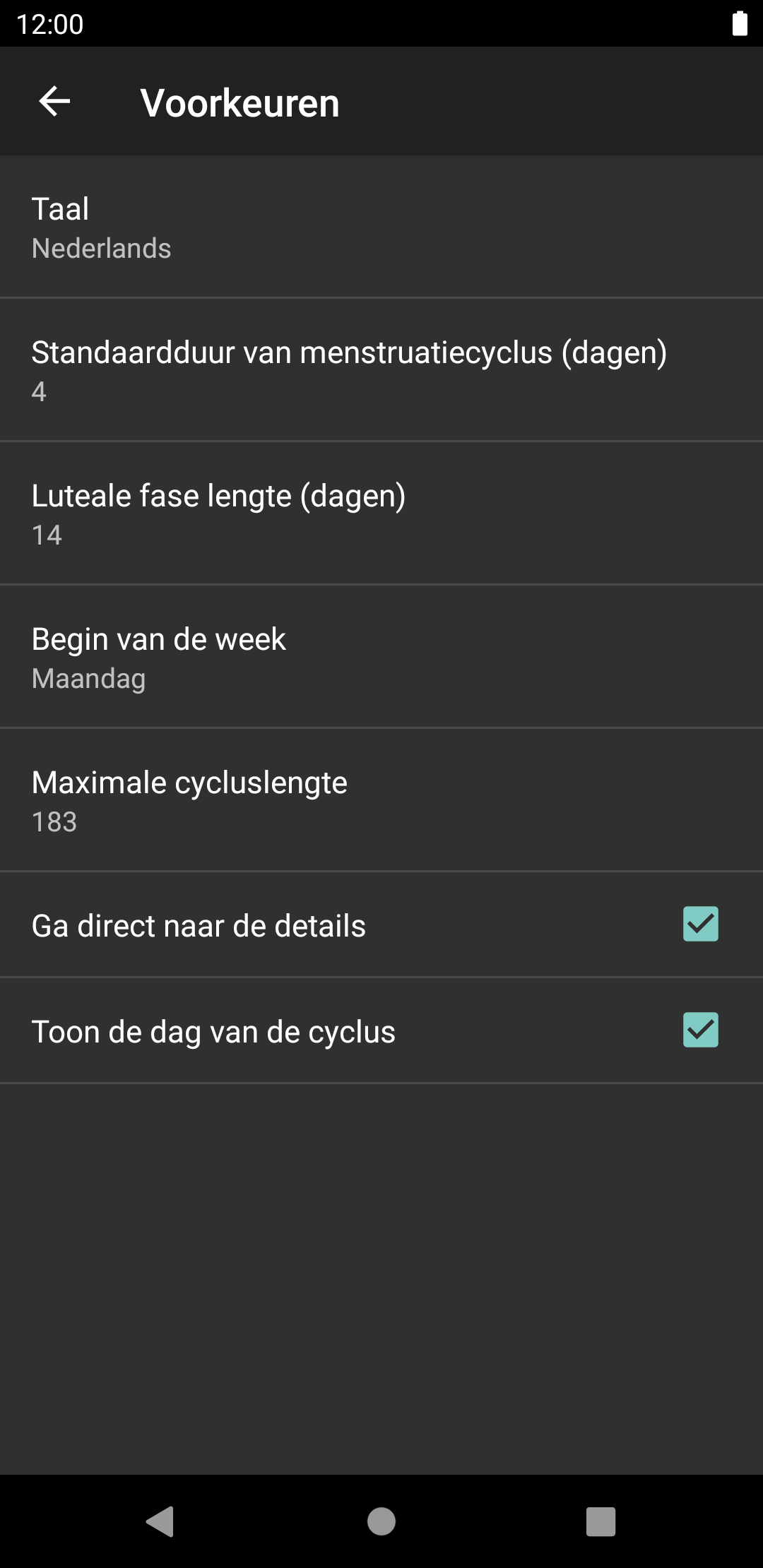This screenshot has width=763, height=1568.
Task: Open the Taal language setting
Action: click(381, 227)
